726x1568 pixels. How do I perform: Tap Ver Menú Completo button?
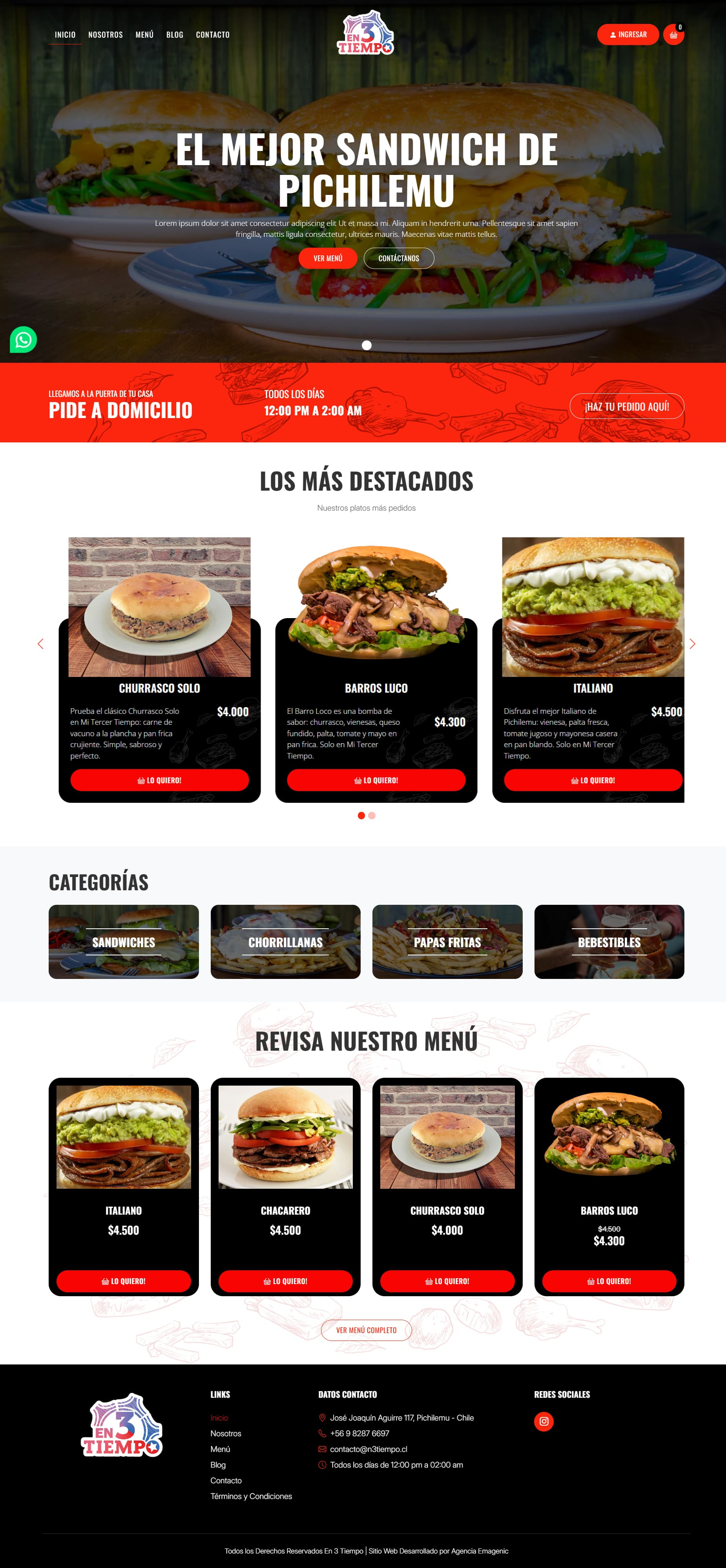coord(366,1330)
